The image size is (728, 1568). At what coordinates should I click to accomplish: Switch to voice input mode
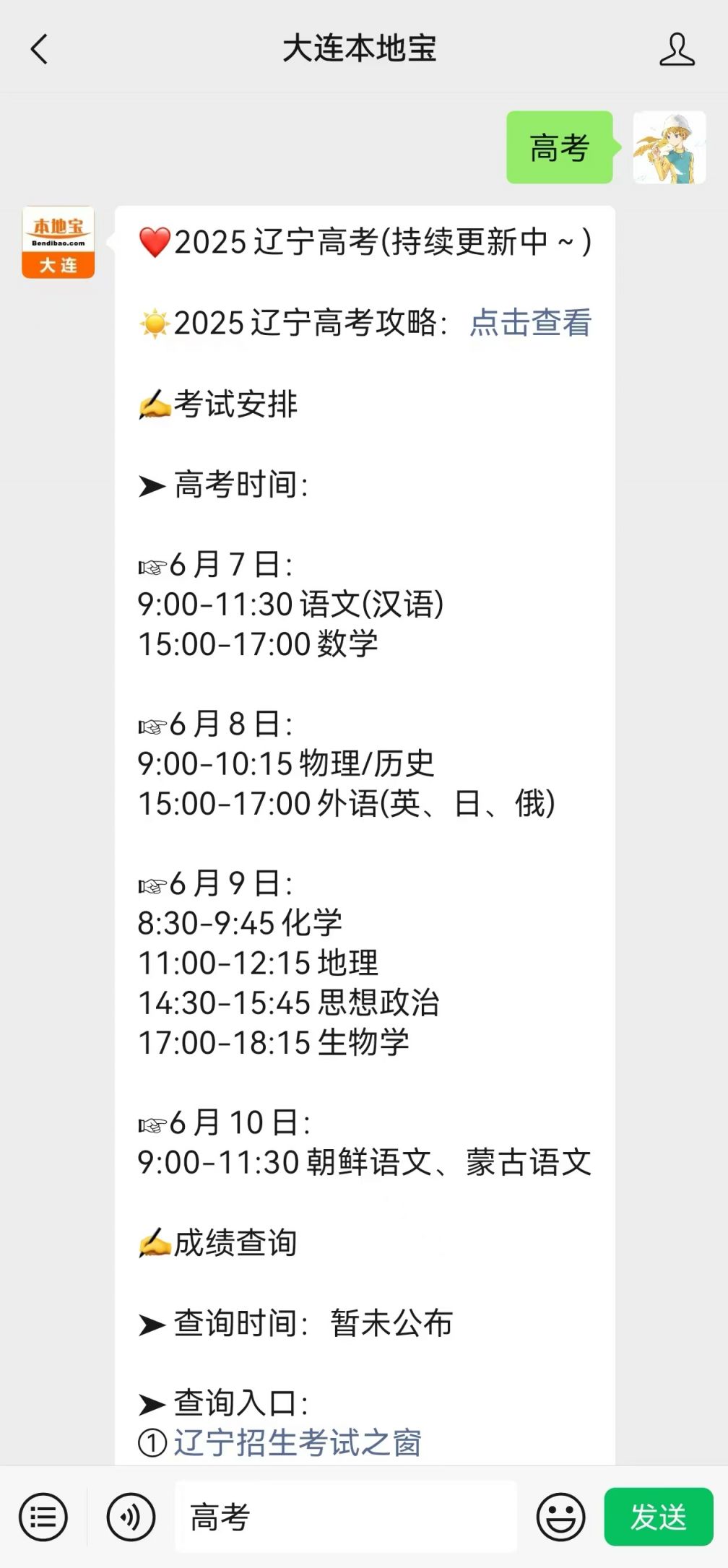point(131,1517)
